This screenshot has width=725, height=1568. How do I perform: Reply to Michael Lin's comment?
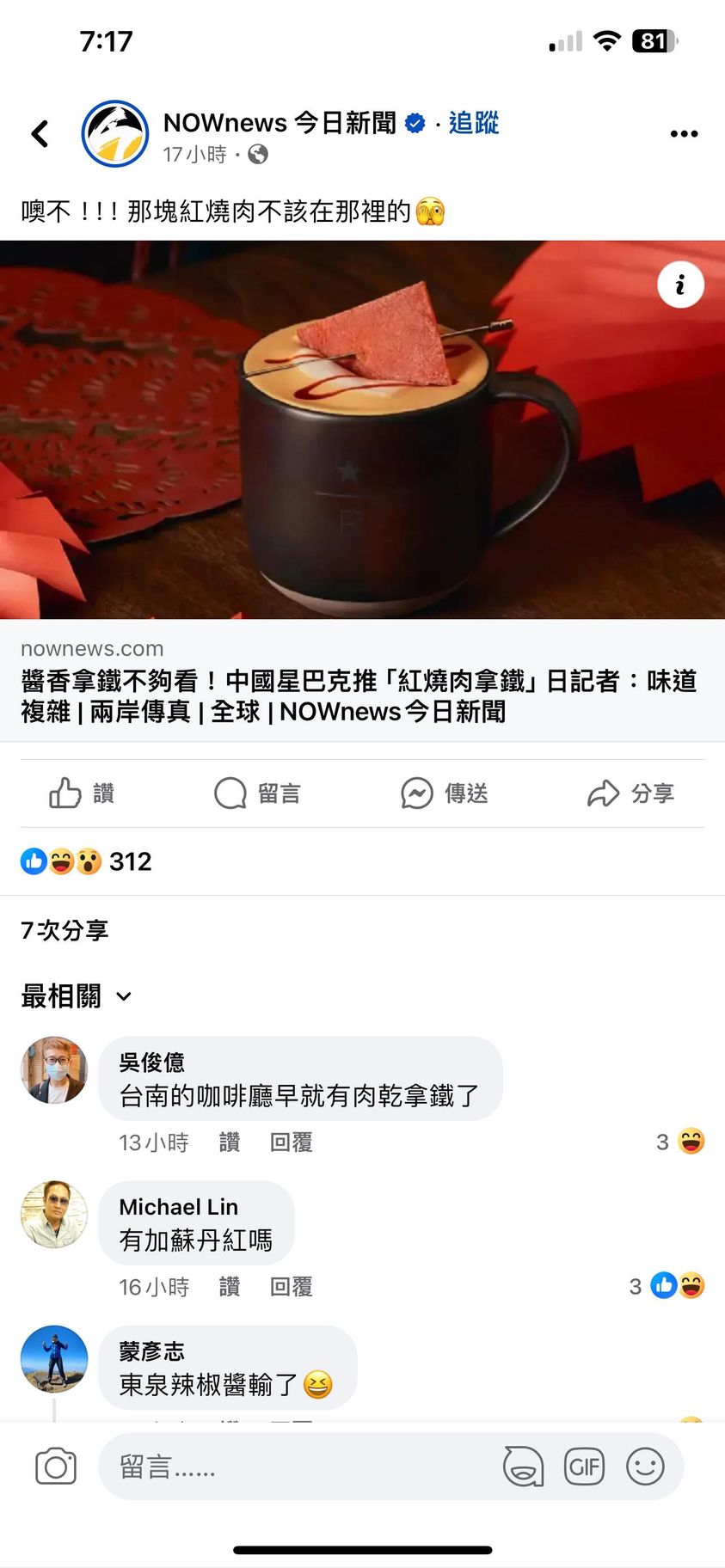click(x=291, y=1286)
